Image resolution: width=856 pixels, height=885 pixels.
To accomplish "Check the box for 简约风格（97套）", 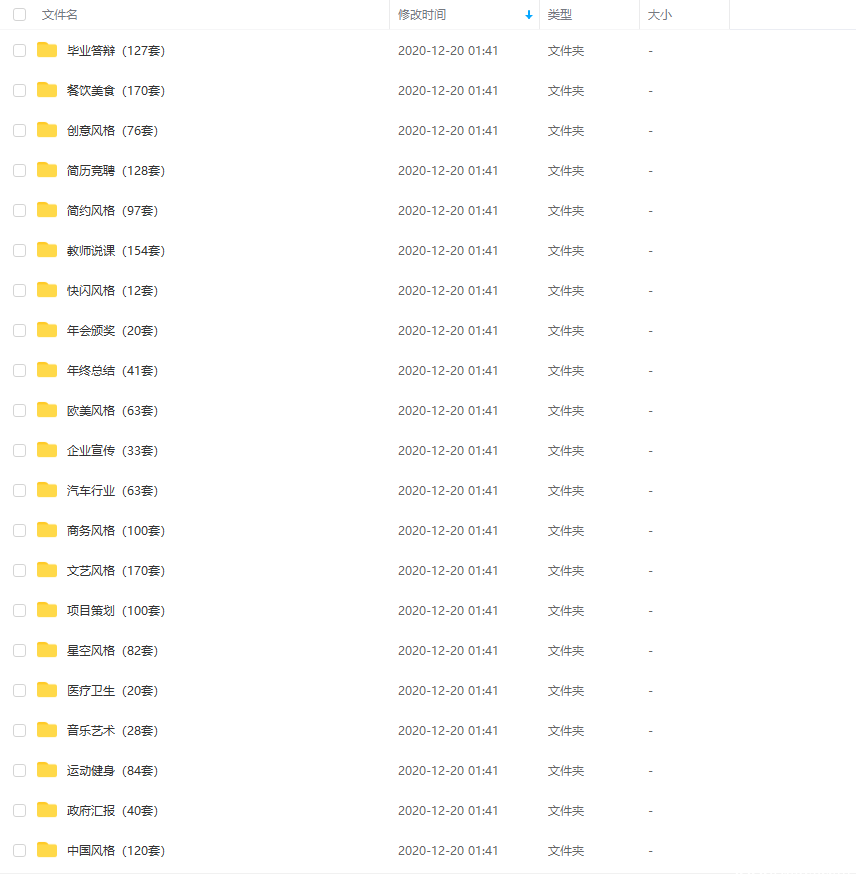I will [x=20, y=211].
